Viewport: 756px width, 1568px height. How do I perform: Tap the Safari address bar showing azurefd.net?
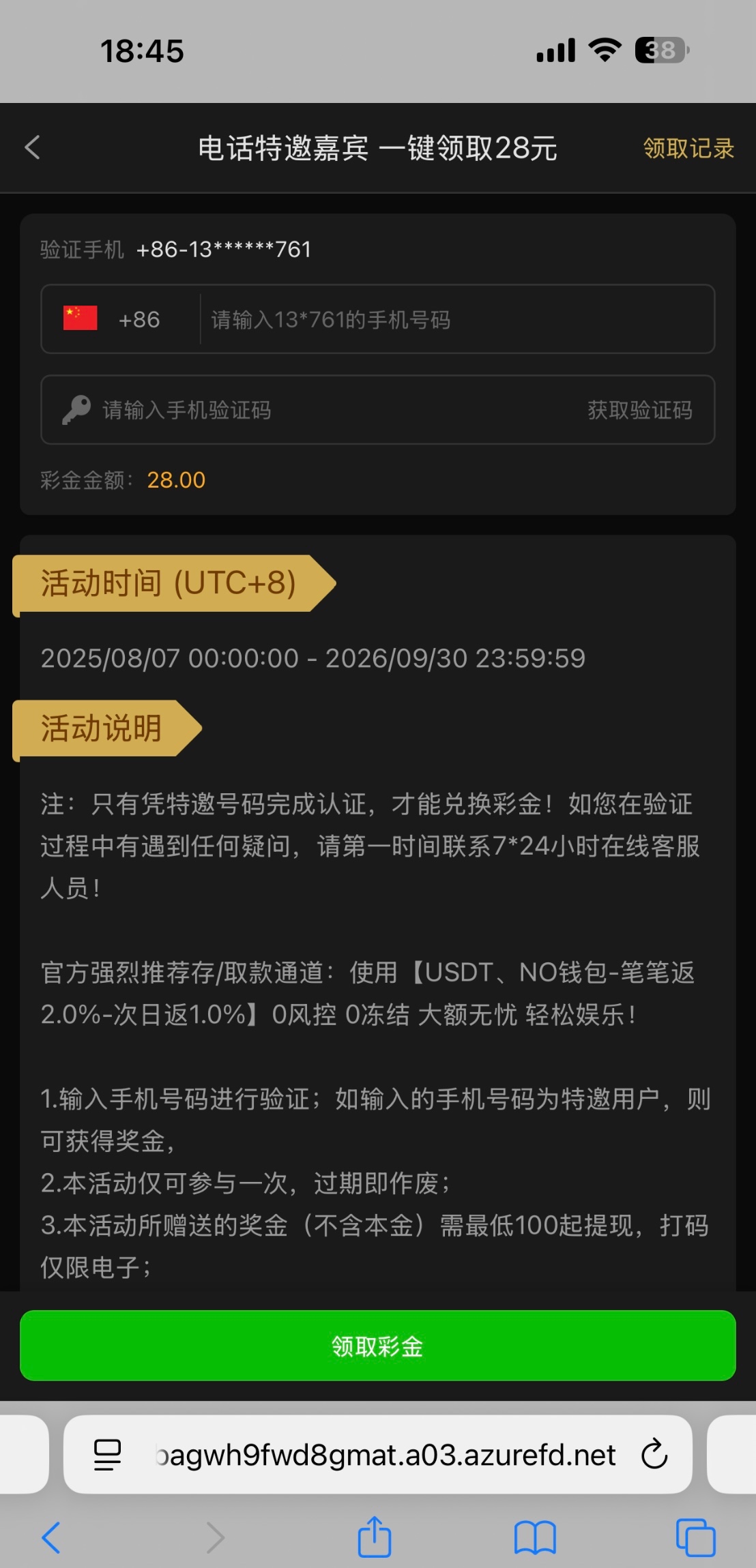pos(378,1454)
